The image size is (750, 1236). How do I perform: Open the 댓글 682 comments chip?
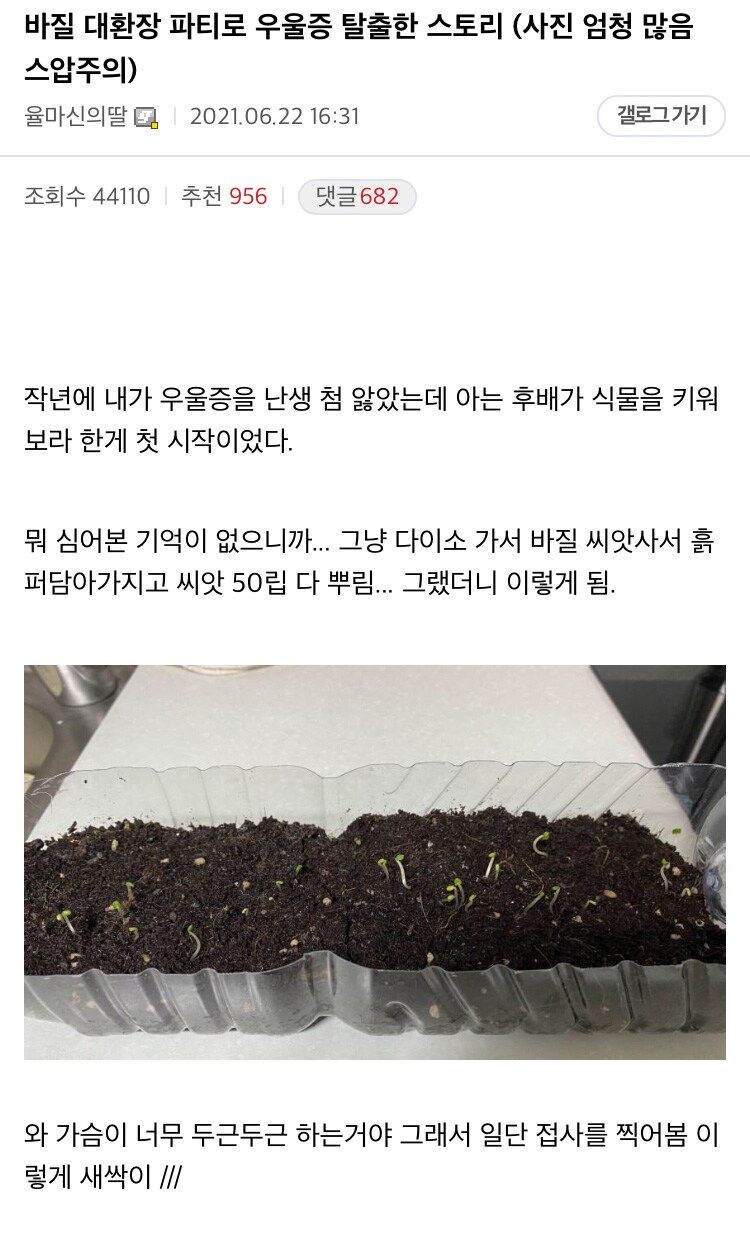(357, 197)
